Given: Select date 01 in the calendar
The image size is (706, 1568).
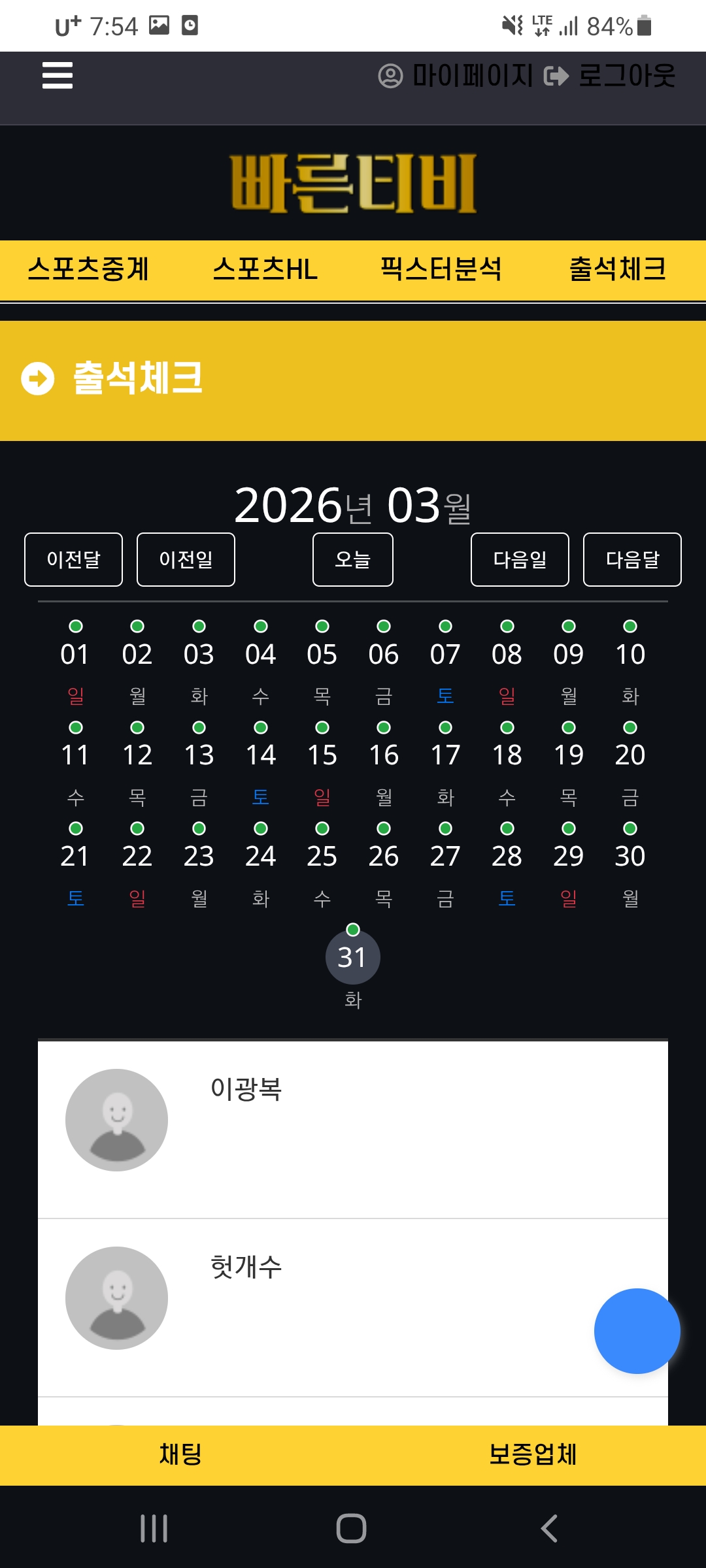Looking at the screenshot, I should point(75,655).
